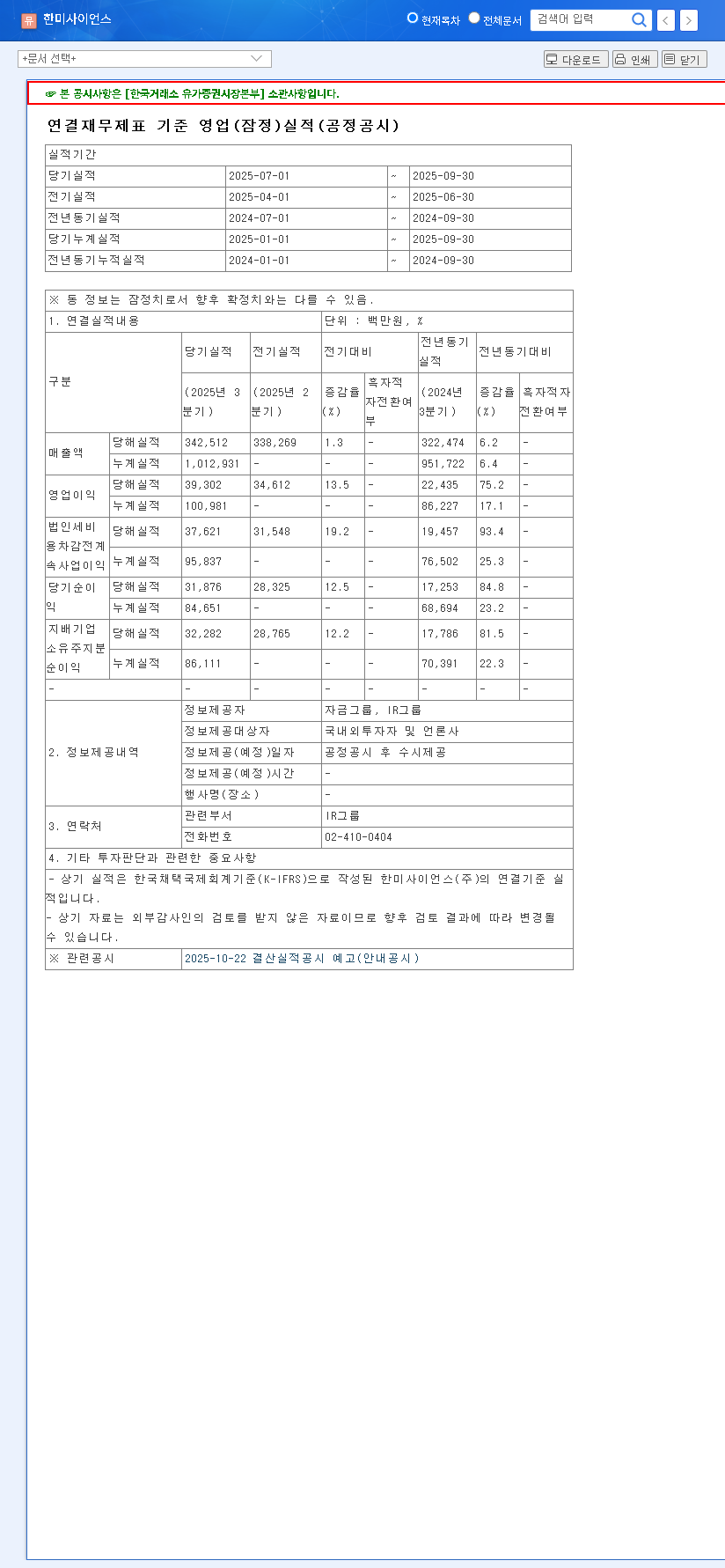Close the document with 닫기
The image size is (725, 1568).
(x=684, y=59)
